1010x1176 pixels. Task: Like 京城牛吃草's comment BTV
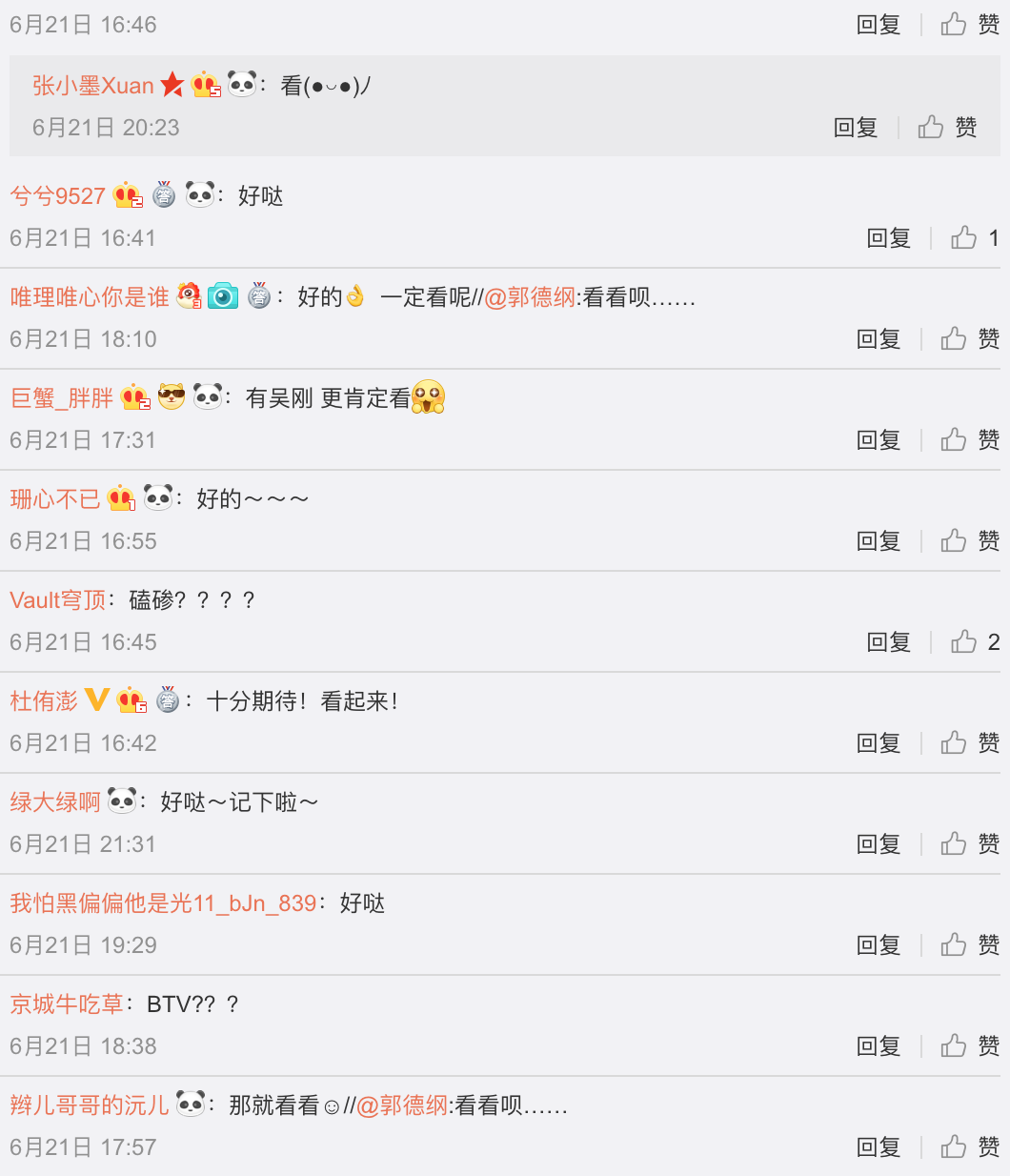(969, 1046)
